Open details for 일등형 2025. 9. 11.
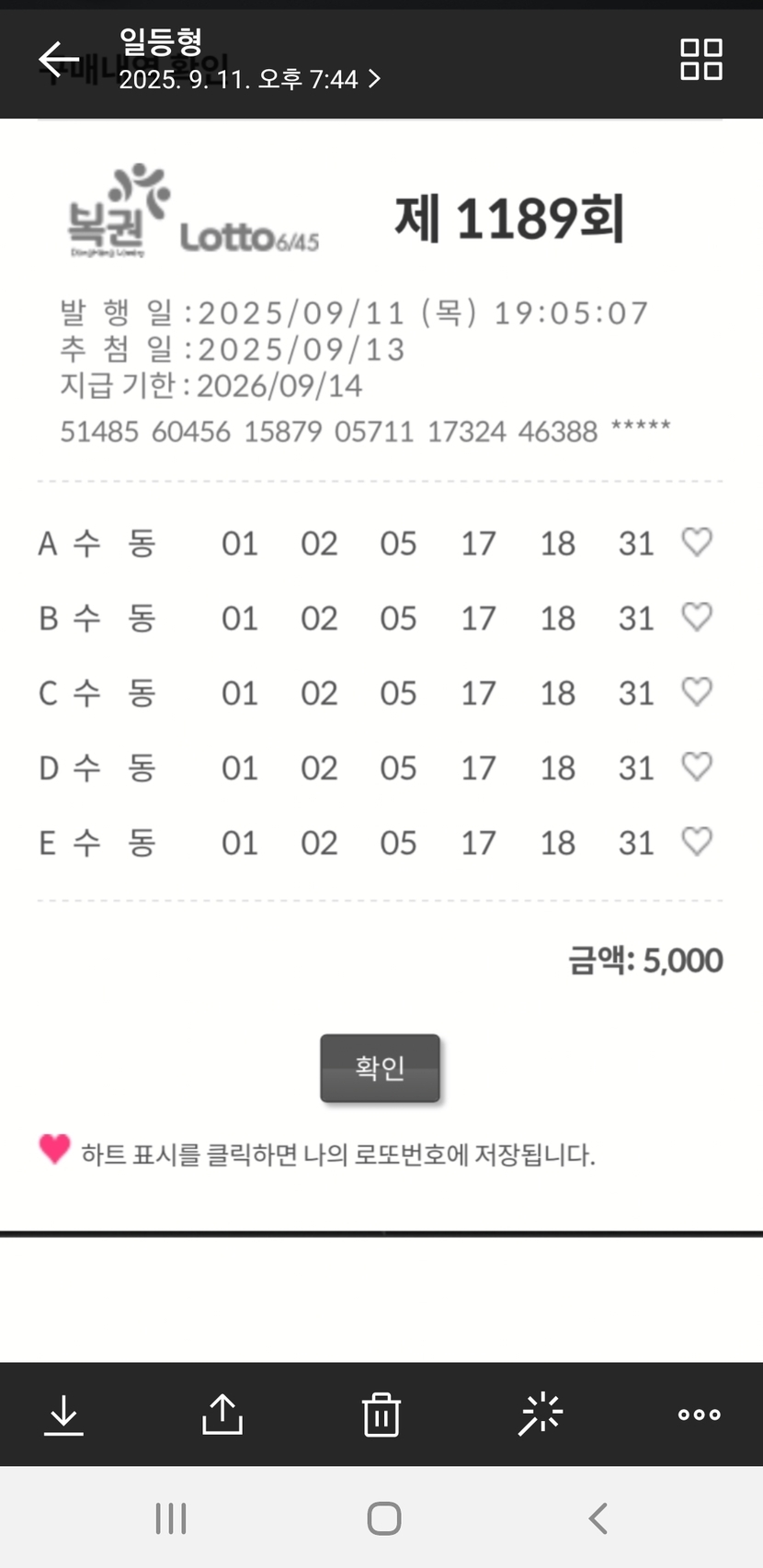763x1568 pixels. pyautogui.click(x=249, y=61)
